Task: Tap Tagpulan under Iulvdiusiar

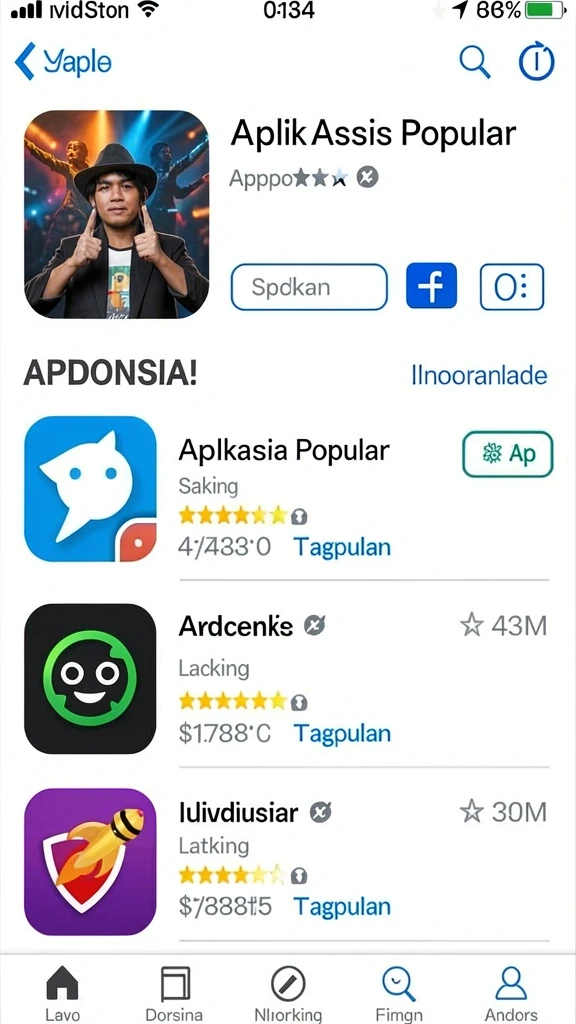Action: 342,906
